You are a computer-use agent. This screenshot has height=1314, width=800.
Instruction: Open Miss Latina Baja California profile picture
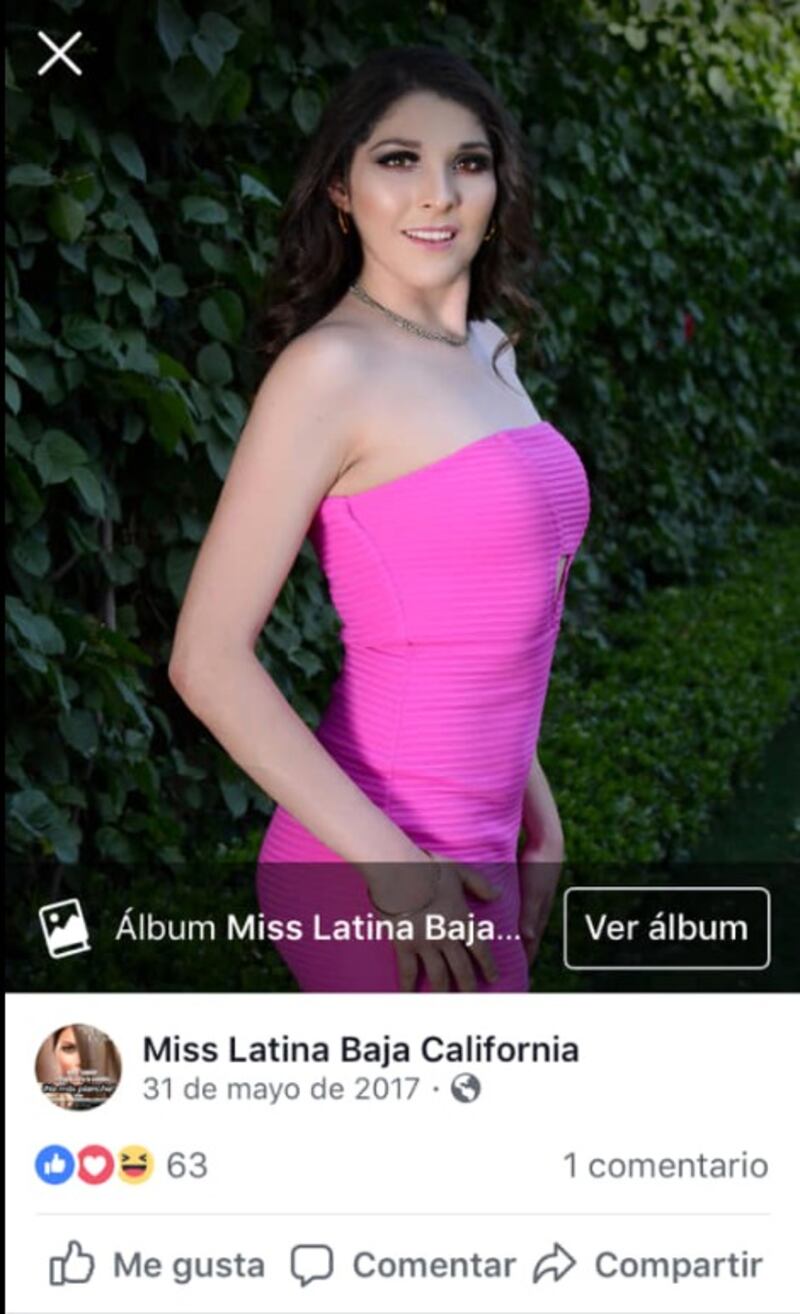tap(78, 1067)
